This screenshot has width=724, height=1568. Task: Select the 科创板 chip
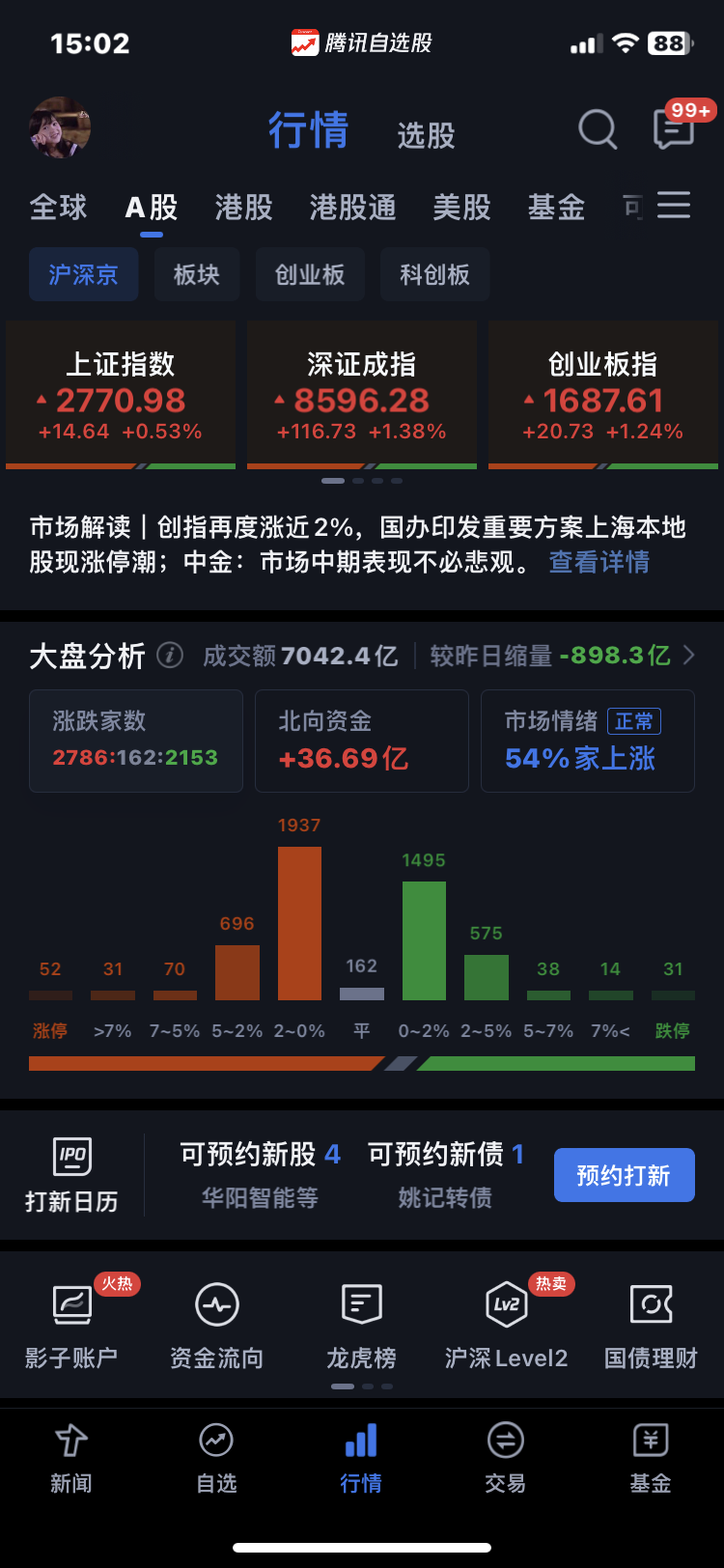tap(435, 274)
